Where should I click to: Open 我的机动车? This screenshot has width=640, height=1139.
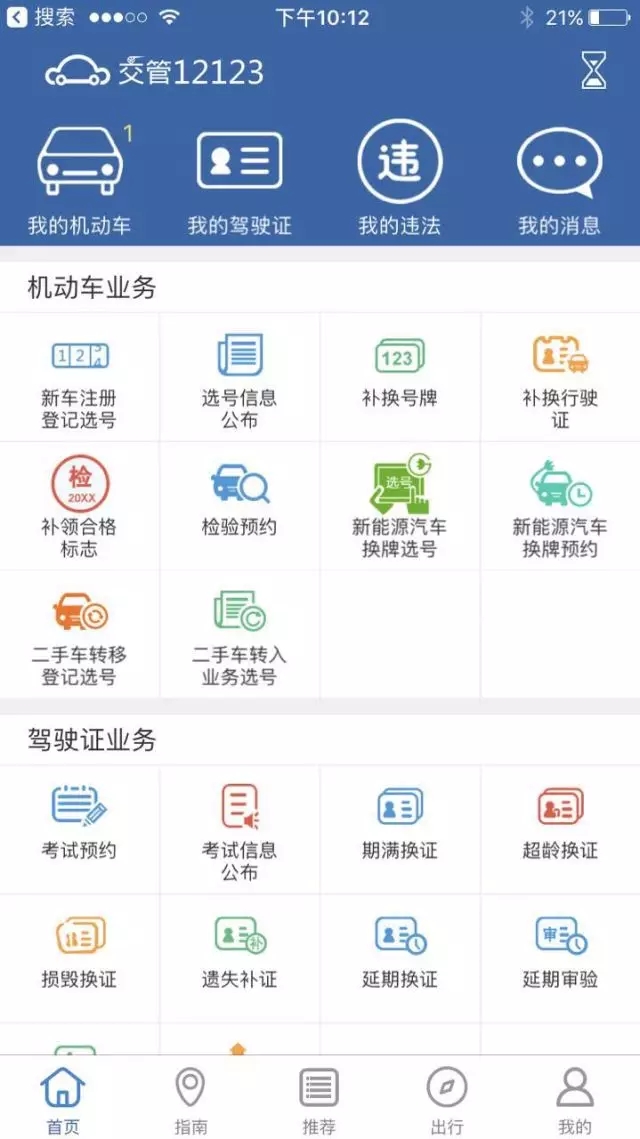[80, 182]
